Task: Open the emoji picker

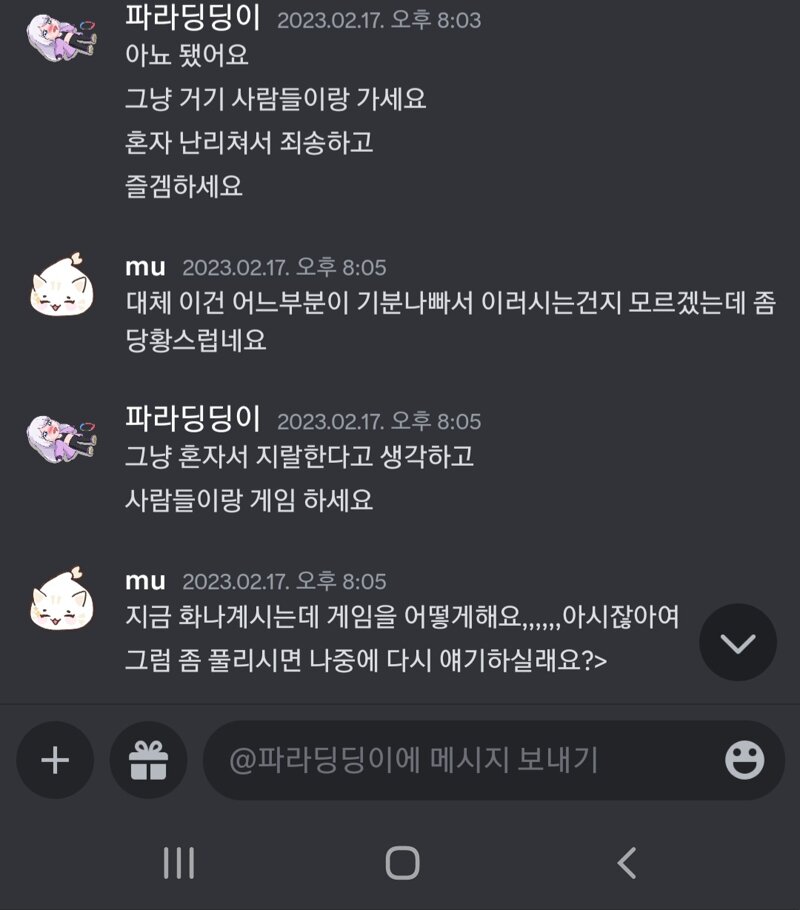Action: point(744,761)
